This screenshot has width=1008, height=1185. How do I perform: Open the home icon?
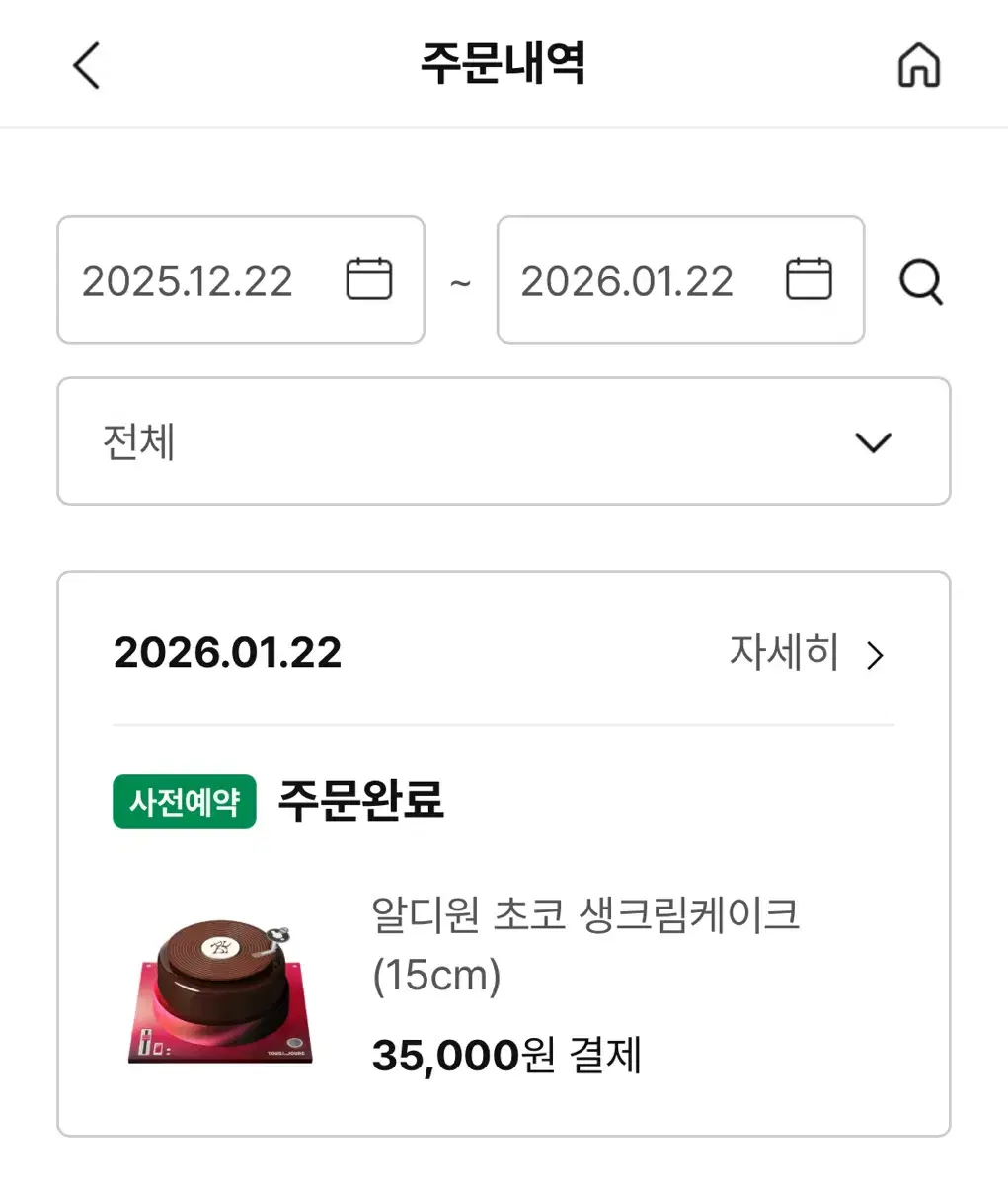[920, 65]
